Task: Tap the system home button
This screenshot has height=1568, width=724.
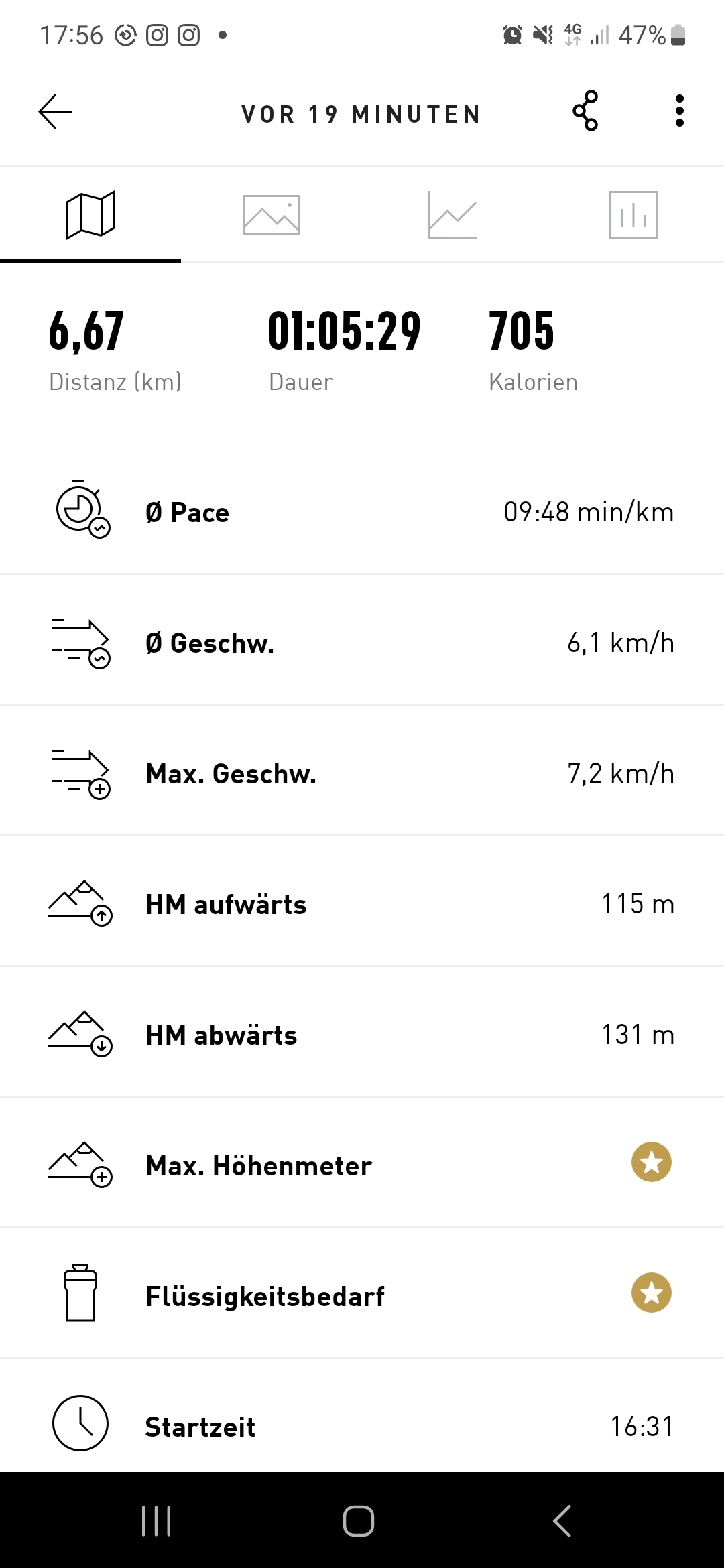Action: tap(359, 1520)
